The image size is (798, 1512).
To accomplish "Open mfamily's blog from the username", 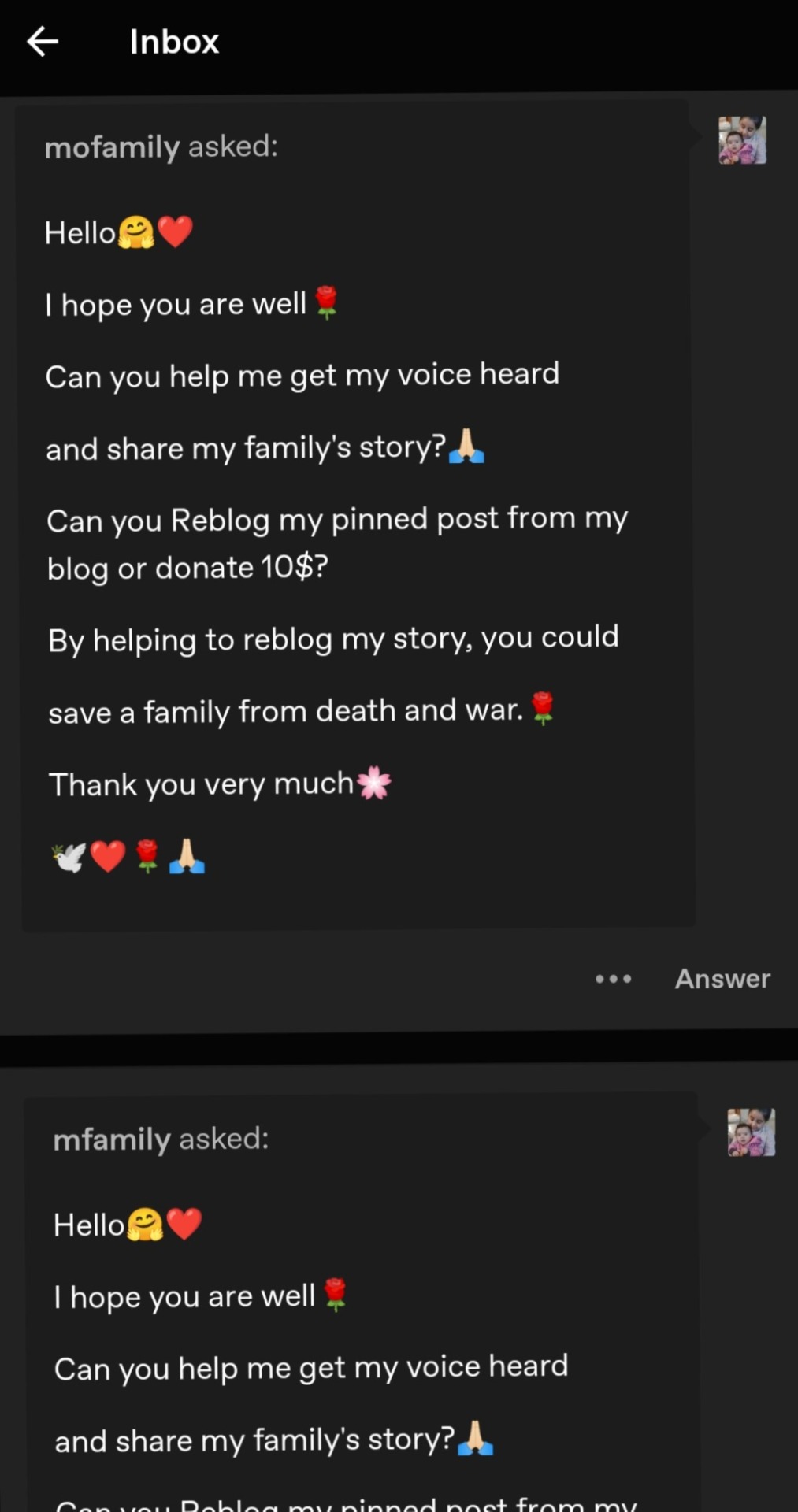I will [x=111, y=1140].
